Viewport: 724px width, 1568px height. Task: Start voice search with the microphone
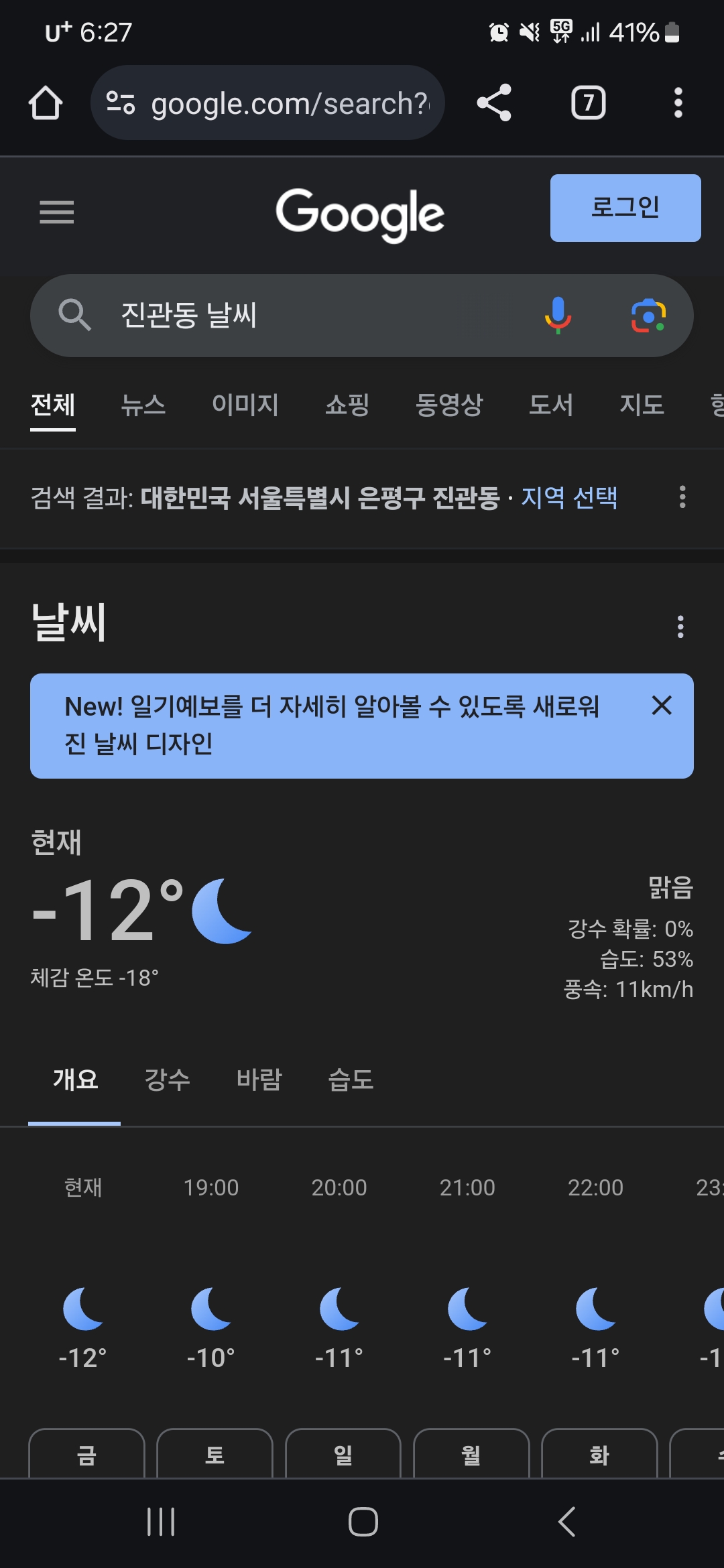(558, 315)
